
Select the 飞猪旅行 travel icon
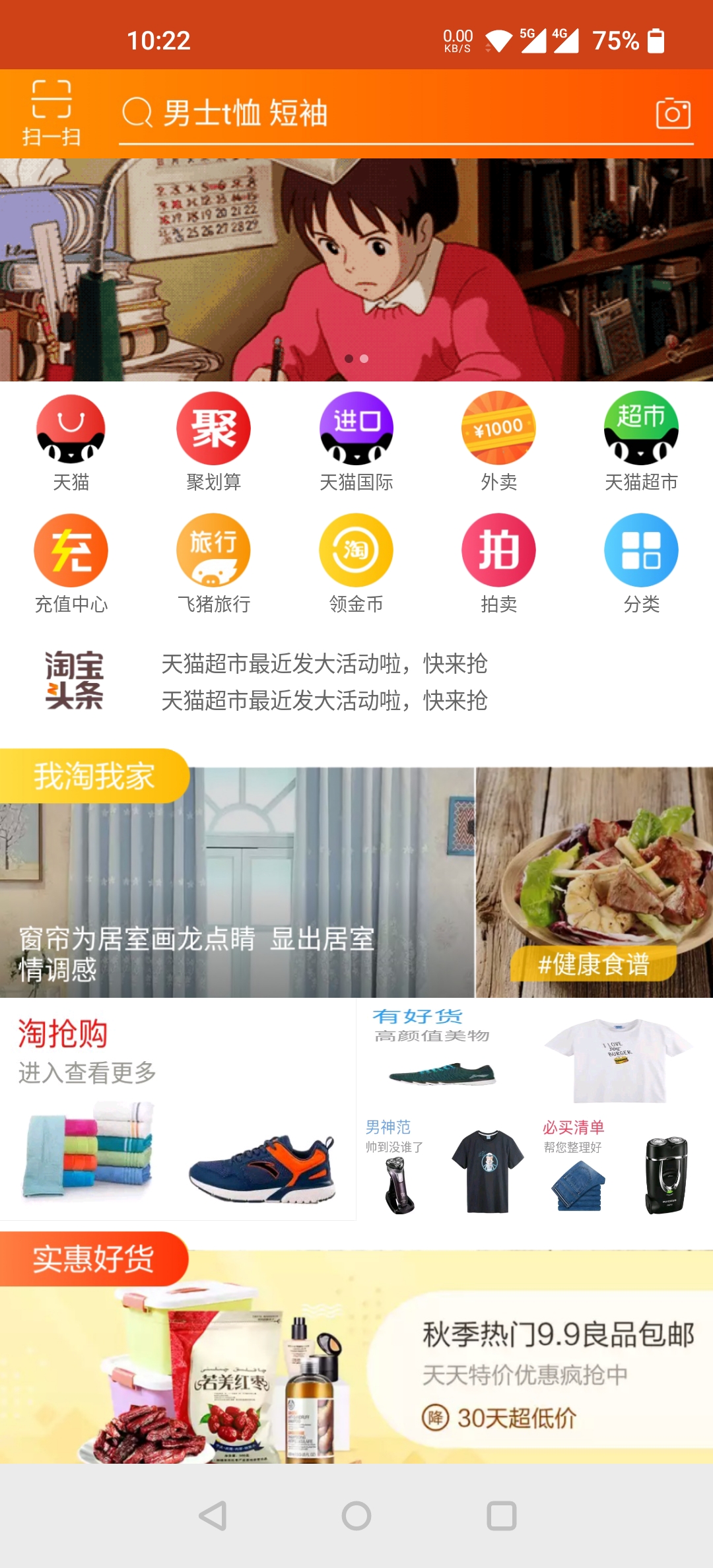click(213, 550)
